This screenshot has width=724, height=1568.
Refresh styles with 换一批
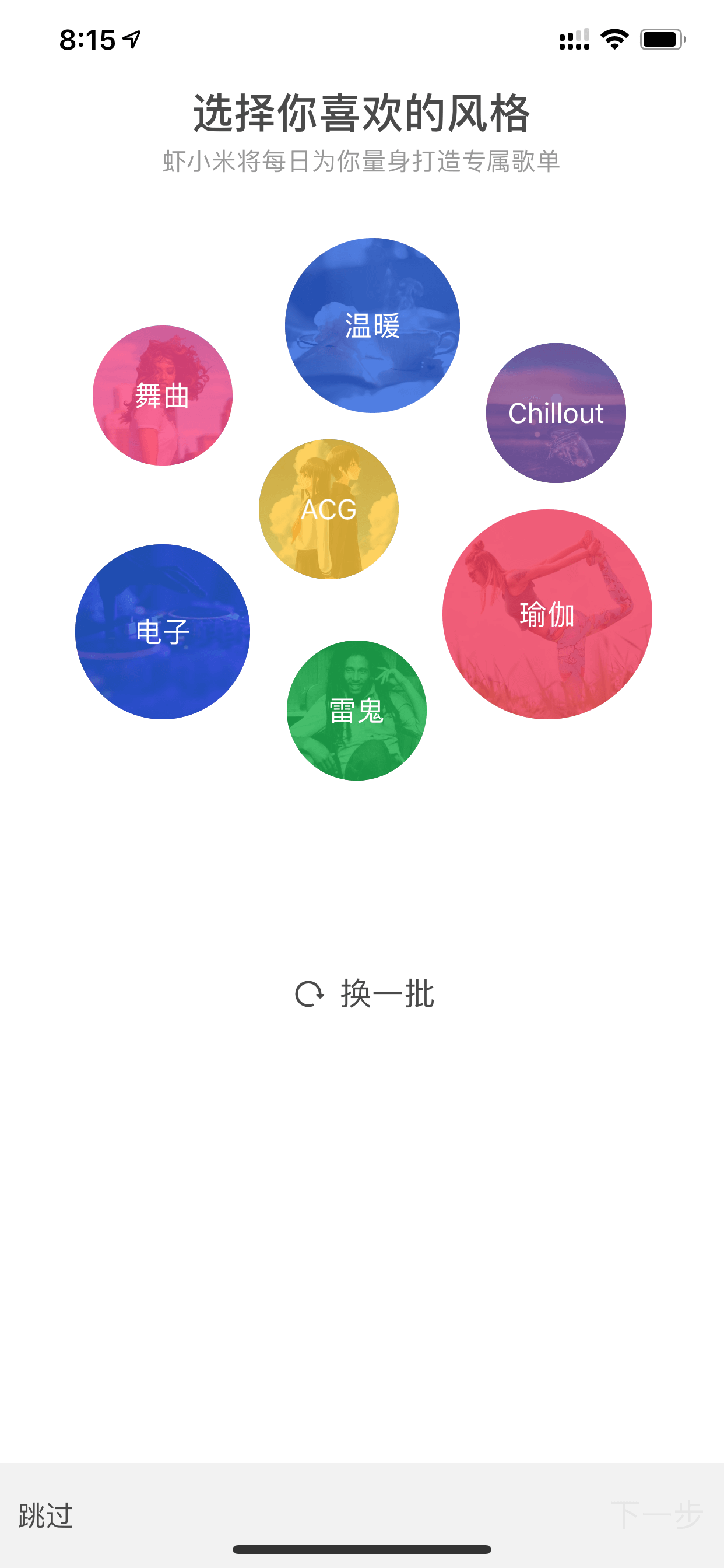point(364,994)
